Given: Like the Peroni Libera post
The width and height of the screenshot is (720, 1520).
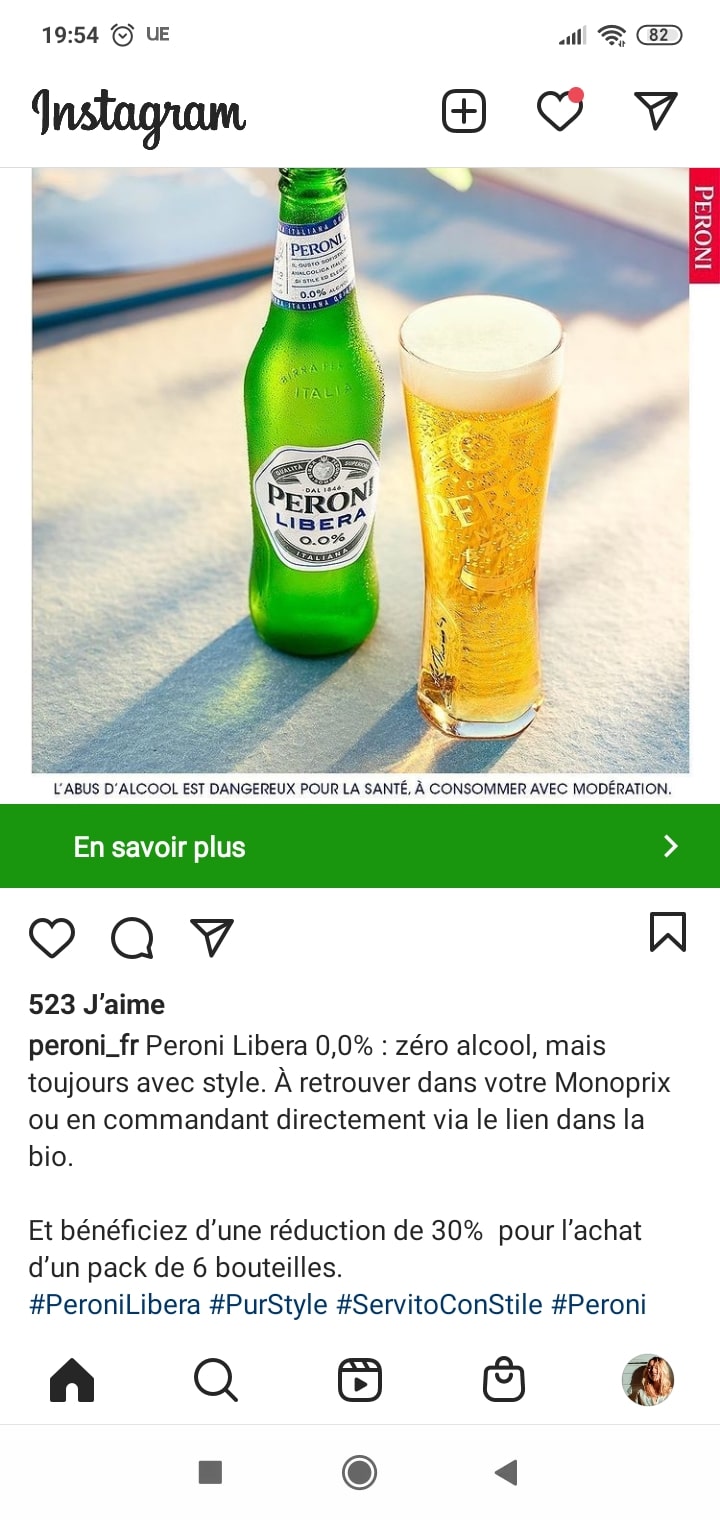Looking at the screenshot, I should point(52,938).
